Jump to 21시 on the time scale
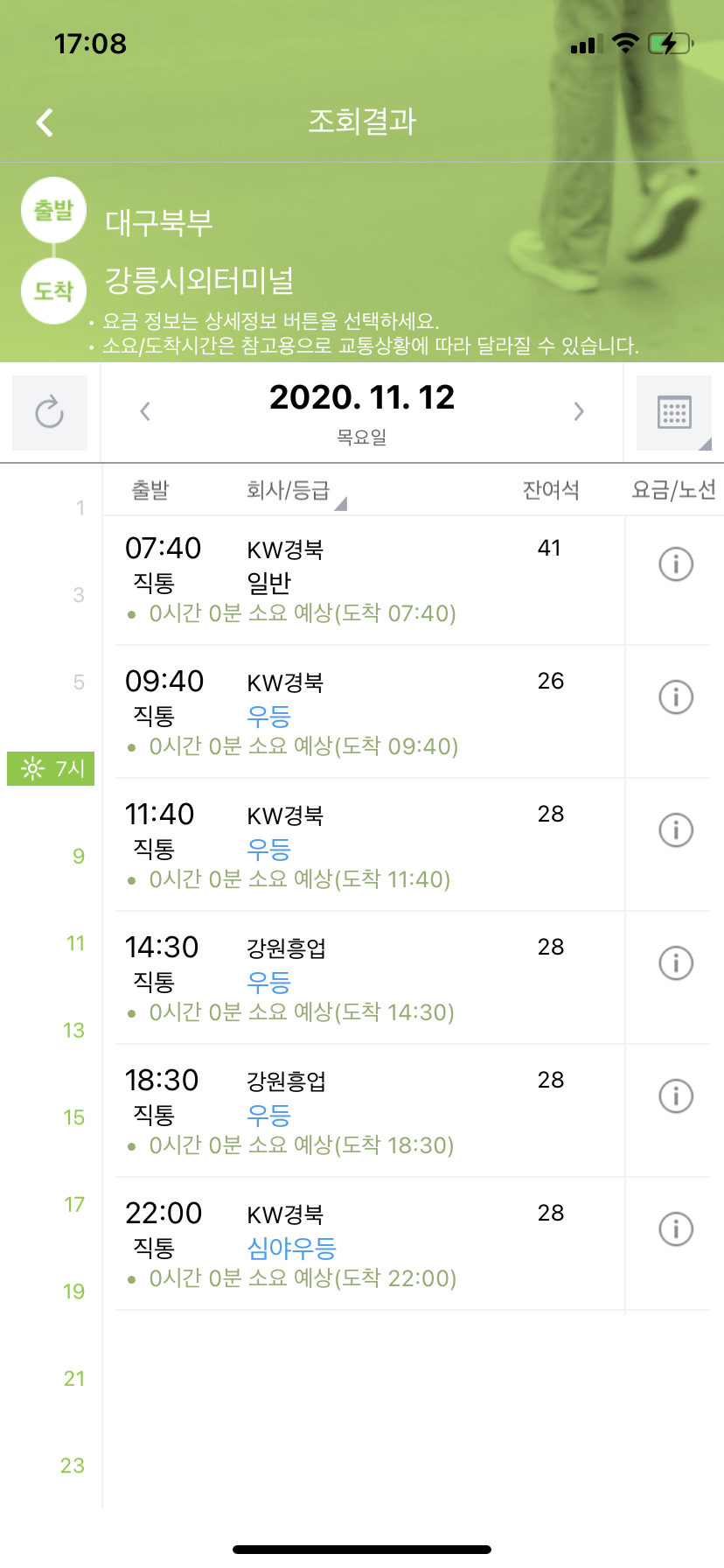Screen dimensions: 724x1568 [74, 1379]
